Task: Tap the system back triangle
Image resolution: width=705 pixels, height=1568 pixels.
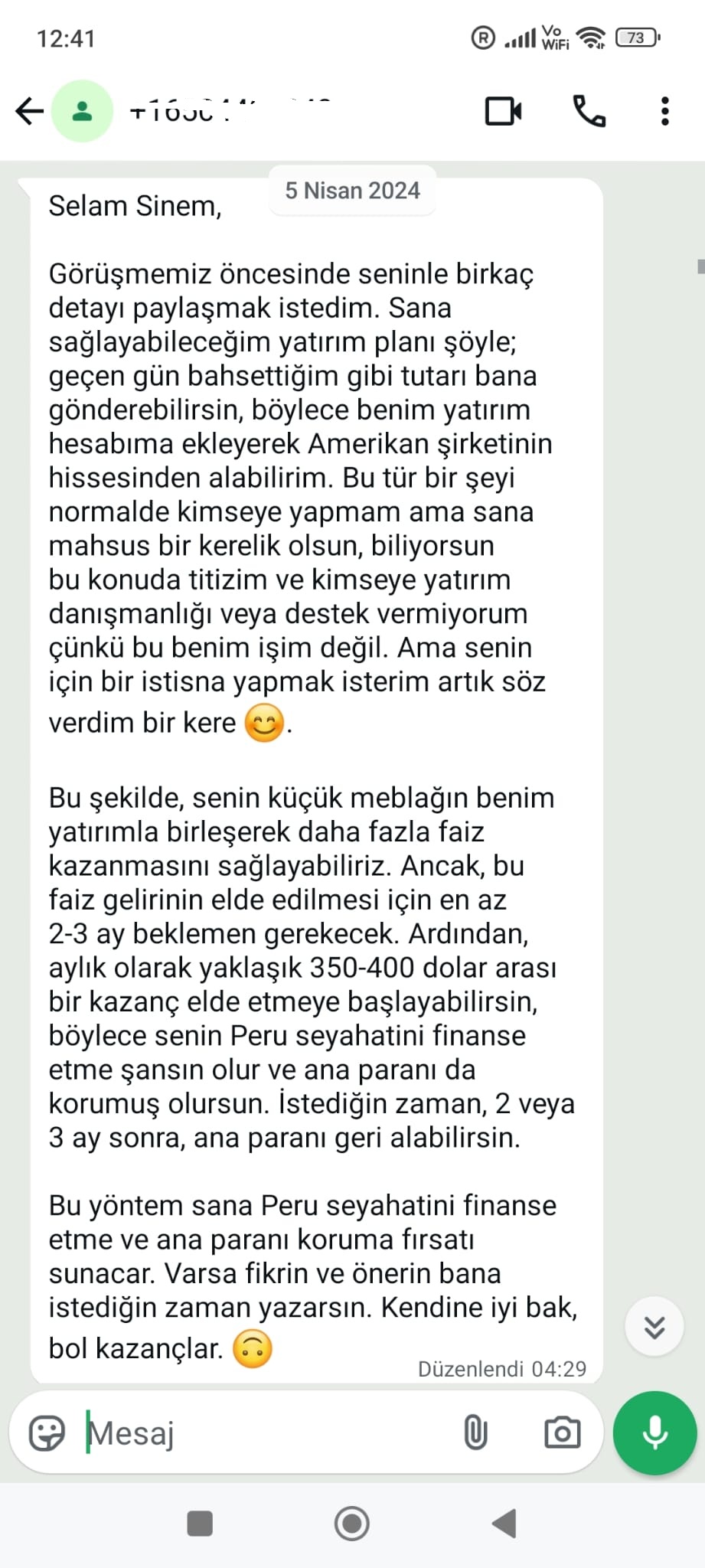Action: point(504,1524)
